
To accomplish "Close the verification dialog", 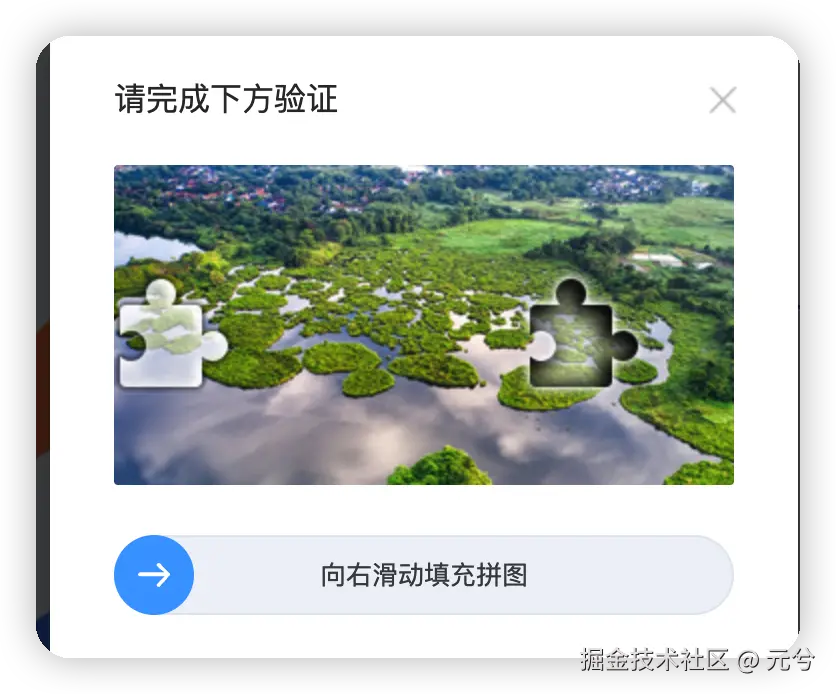I will point(722,100).
